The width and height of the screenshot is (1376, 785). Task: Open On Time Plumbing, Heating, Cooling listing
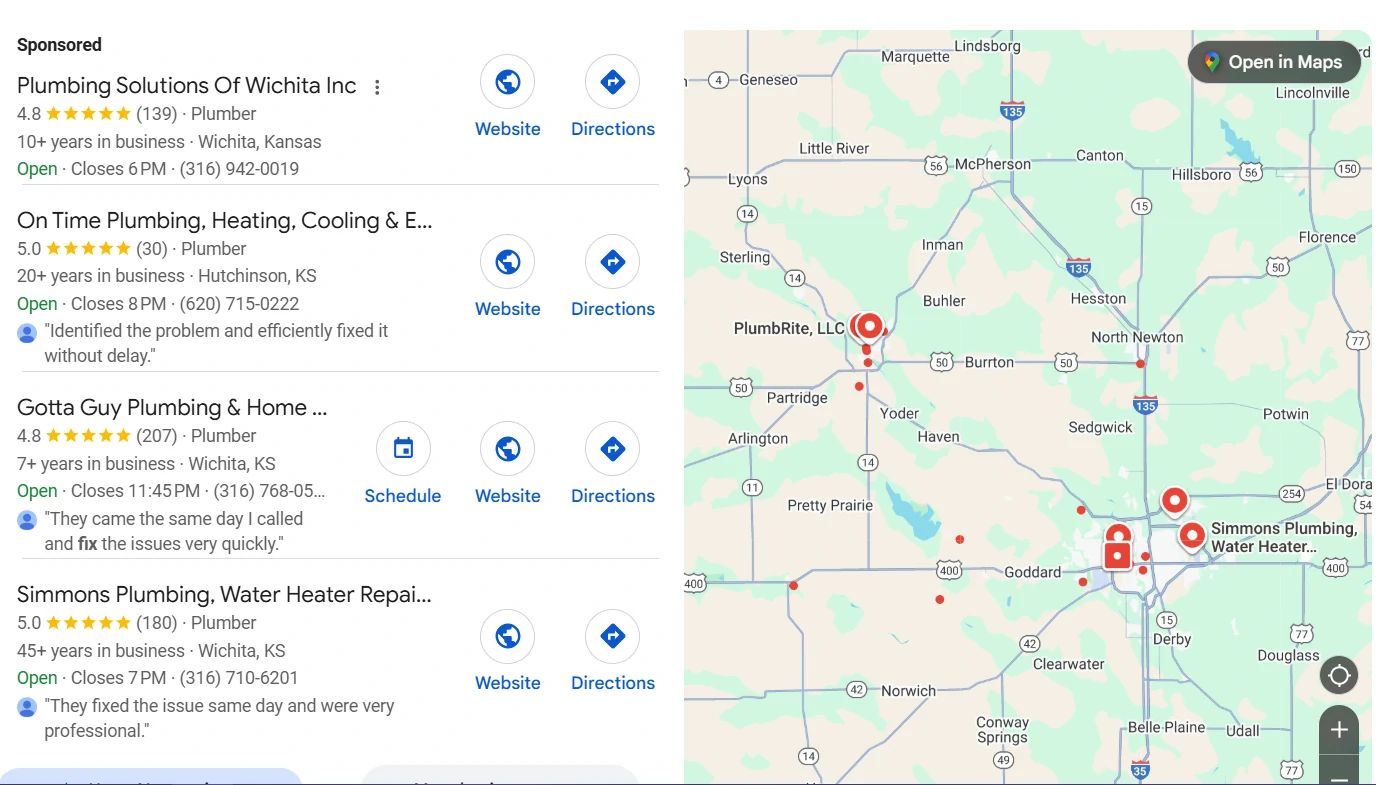tap(224, 221)
